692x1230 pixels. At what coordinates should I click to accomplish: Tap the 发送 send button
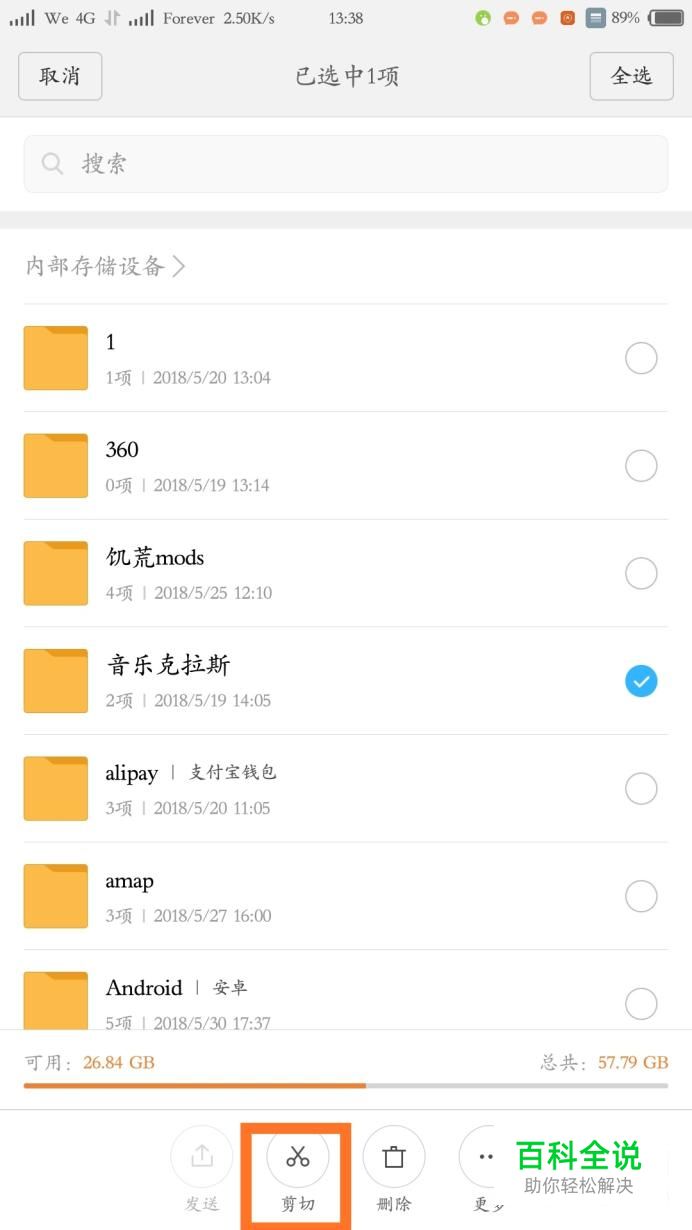pos(202,1171)
